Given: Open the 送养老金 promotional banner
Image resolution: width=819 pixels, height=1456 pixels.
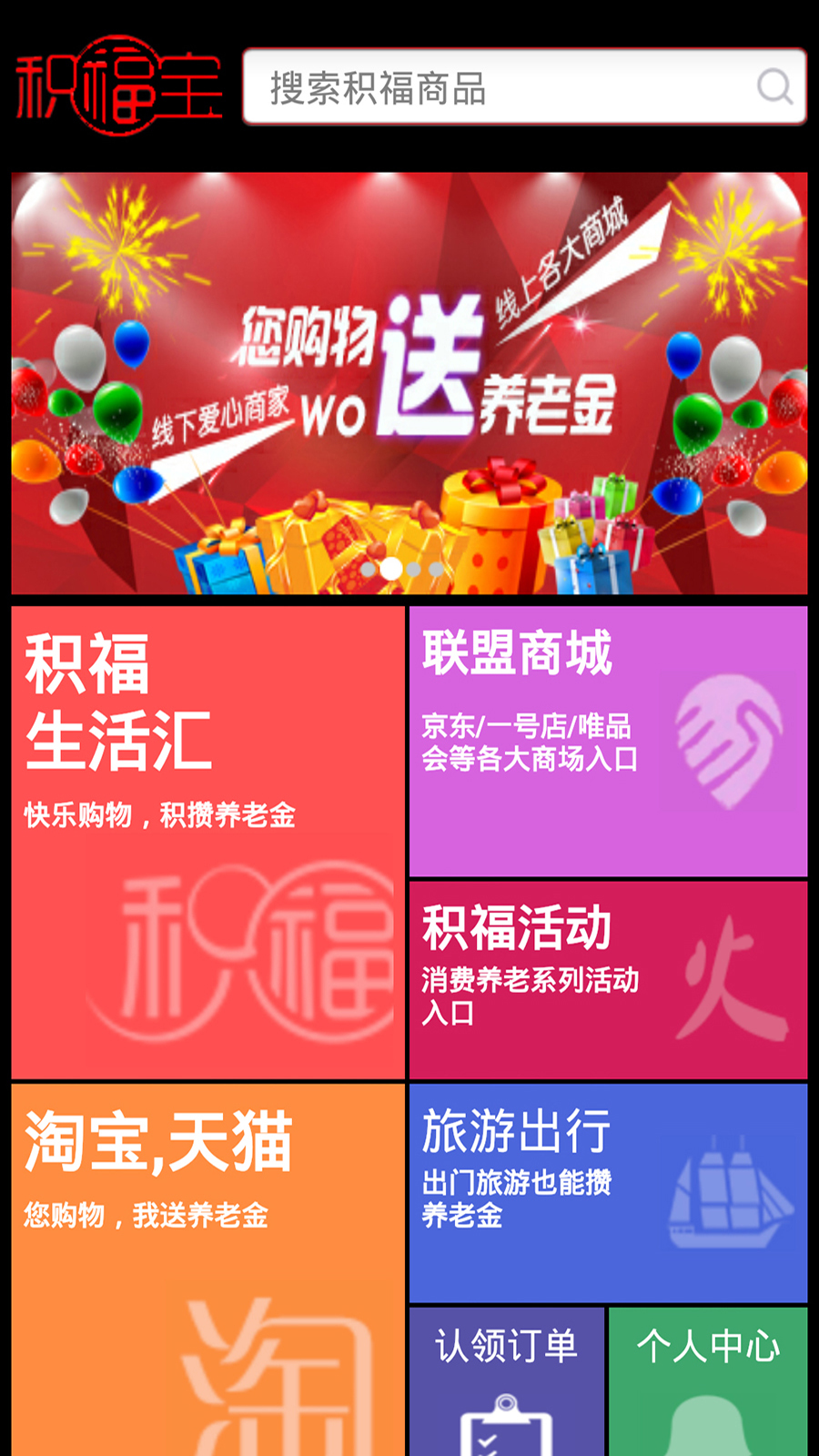Looking at the screenshot, I should click(x=409, y=383).
